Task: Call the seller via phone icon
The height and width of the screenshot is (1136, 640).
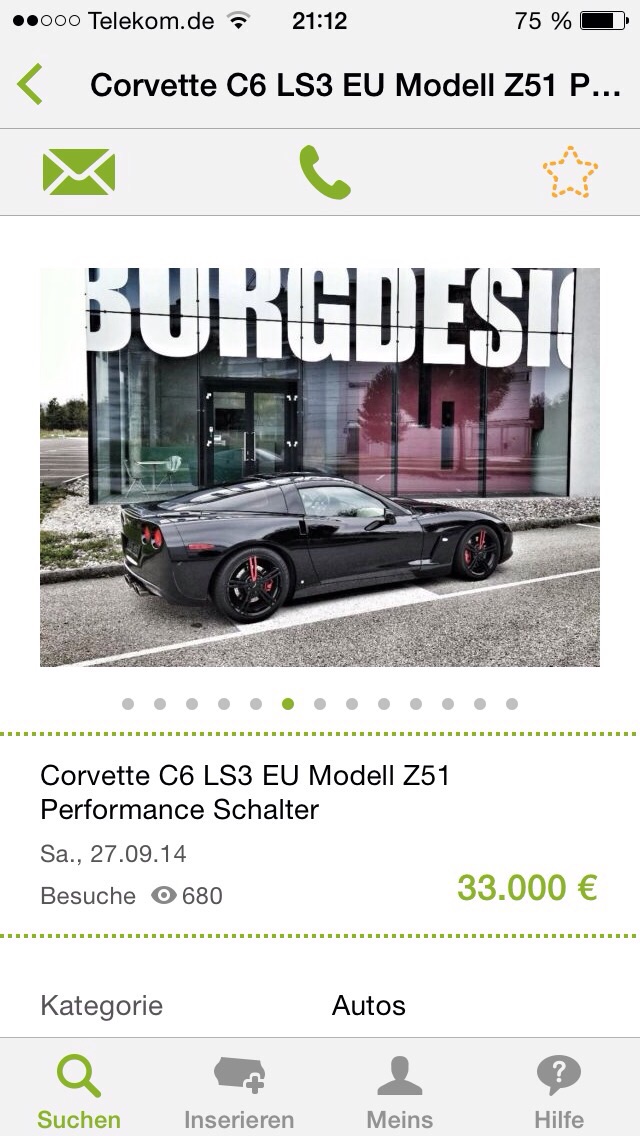Action: pos(324,172)
